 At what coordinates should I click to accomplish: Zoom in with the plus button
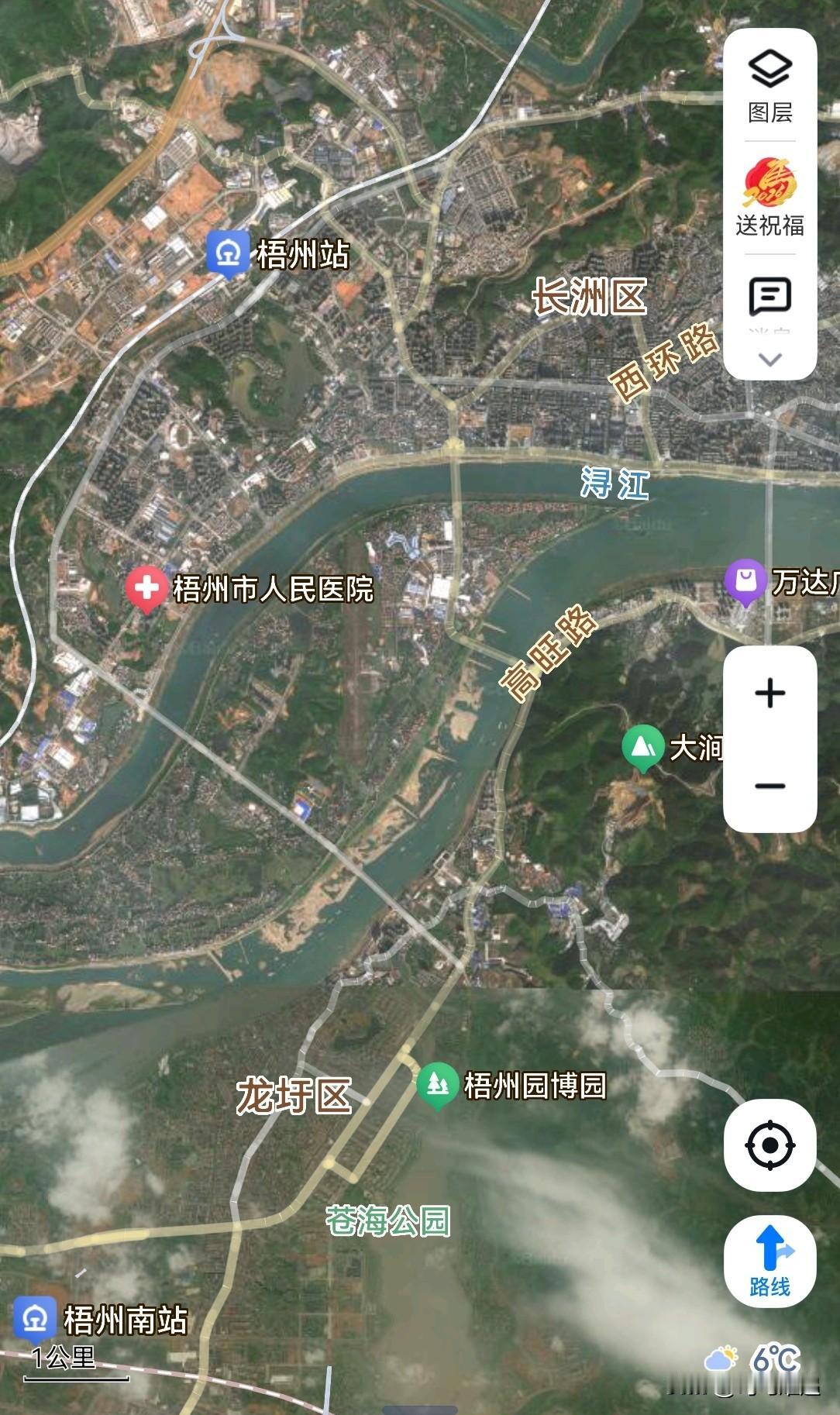point(769,693)
